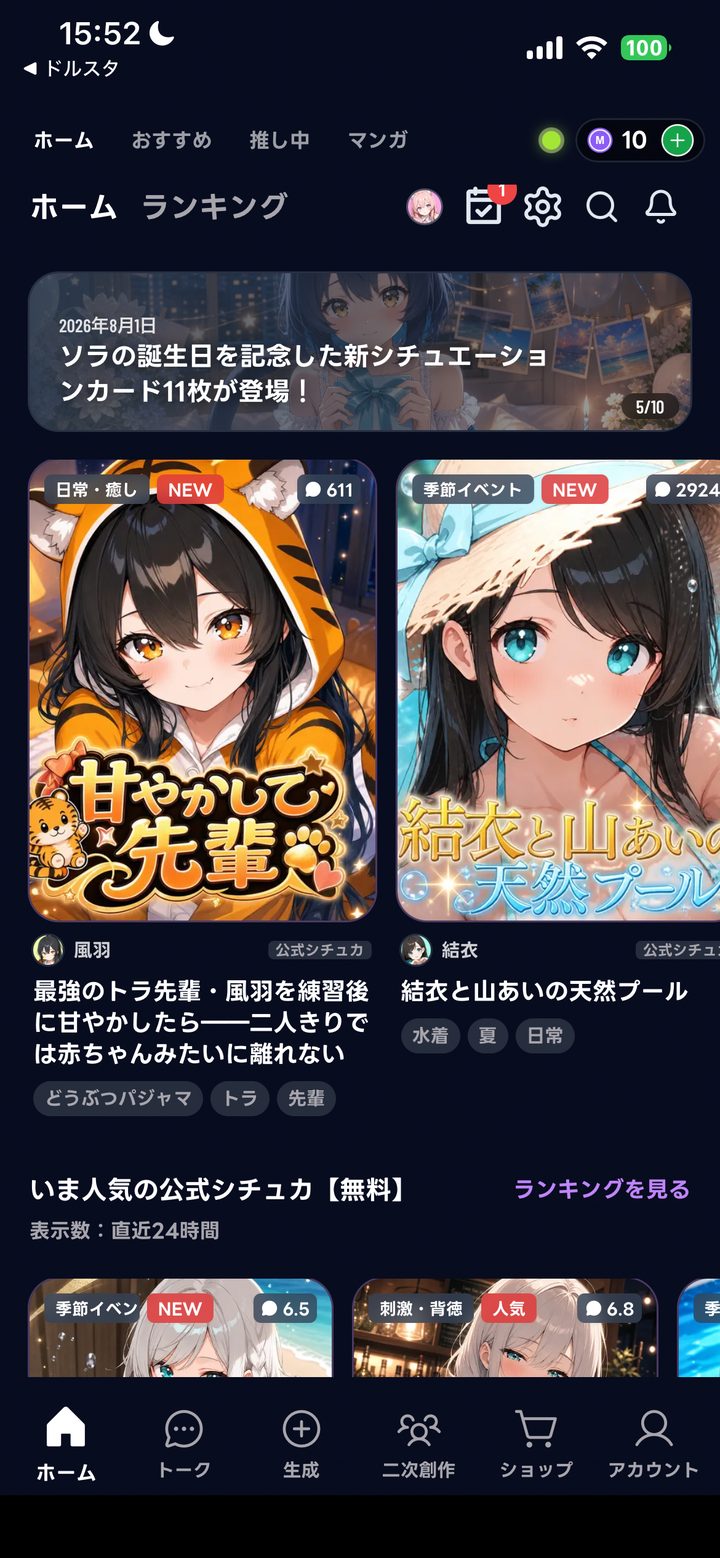
Task: Open settings gear icon
Action: [x=542, y=207]
